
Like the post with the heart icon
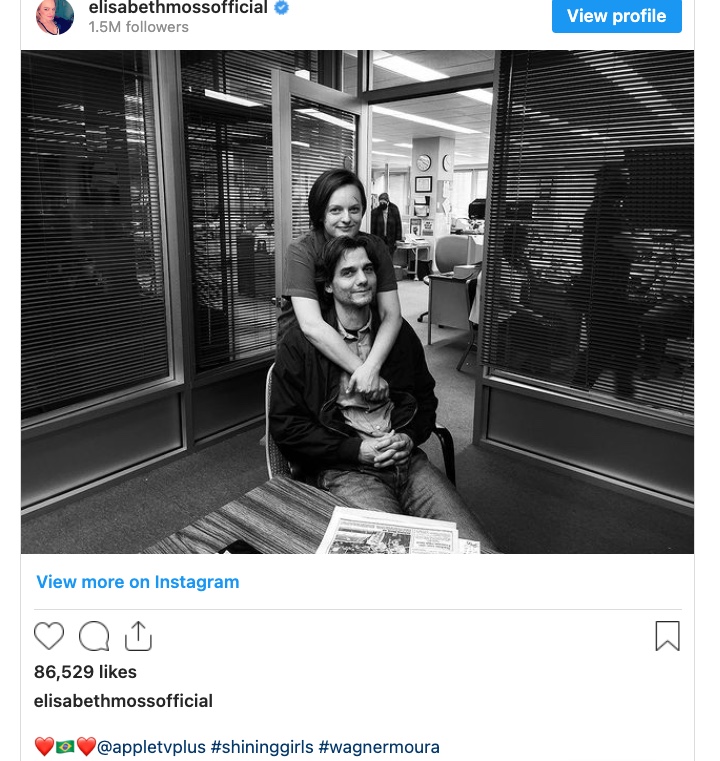(49, 636)
